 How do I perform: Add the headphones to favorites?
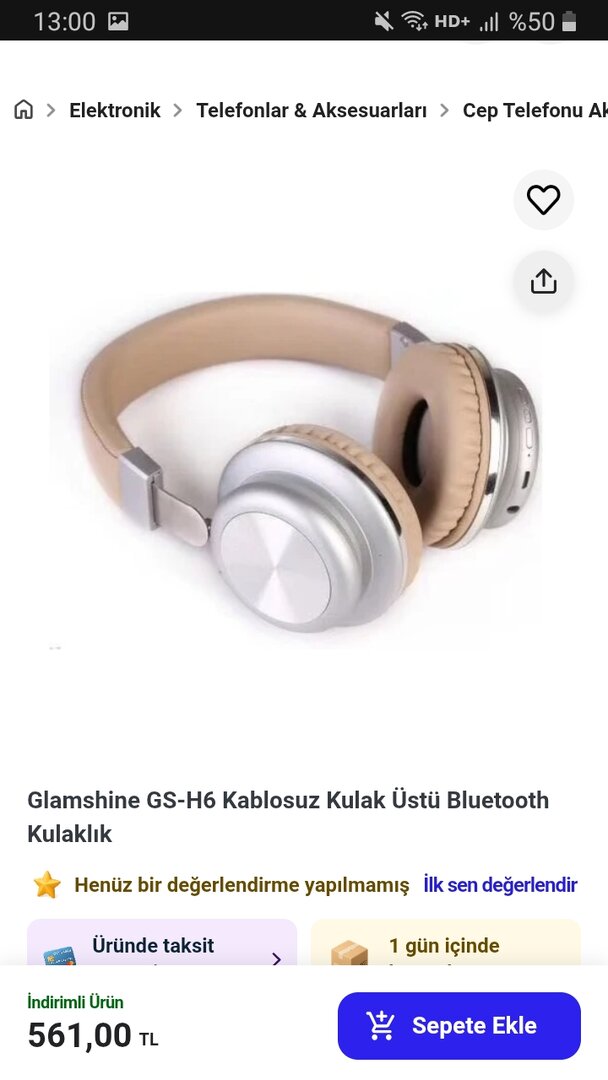(543, 200)
